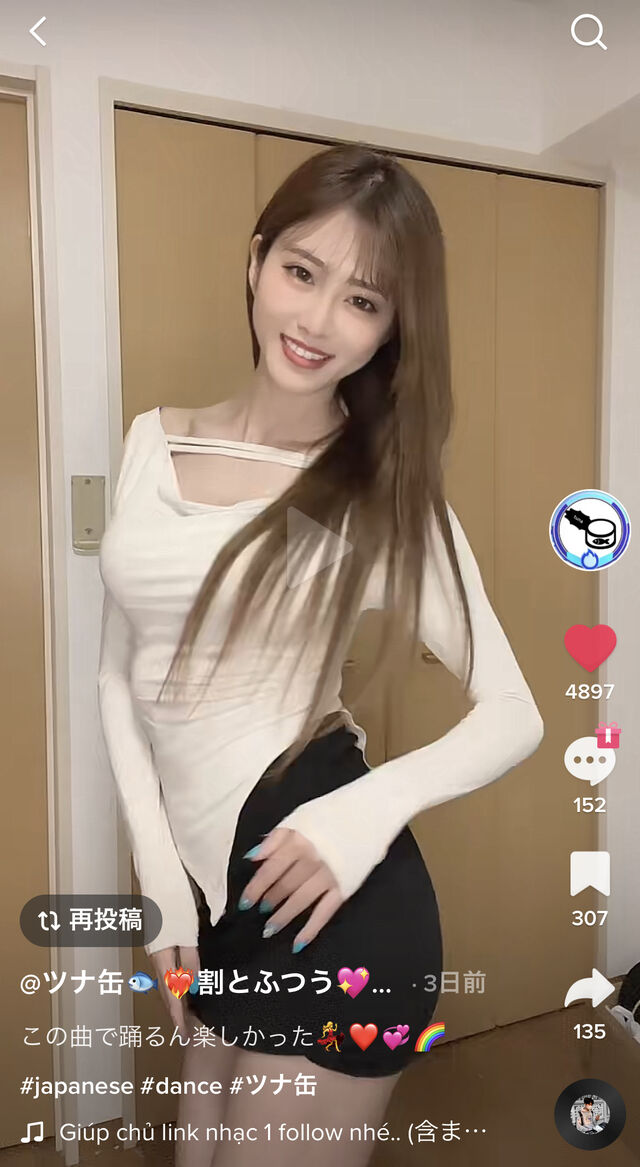Like the video with the heart
Viewport: 640px width, 1167px height.
(x=589, y=648)
